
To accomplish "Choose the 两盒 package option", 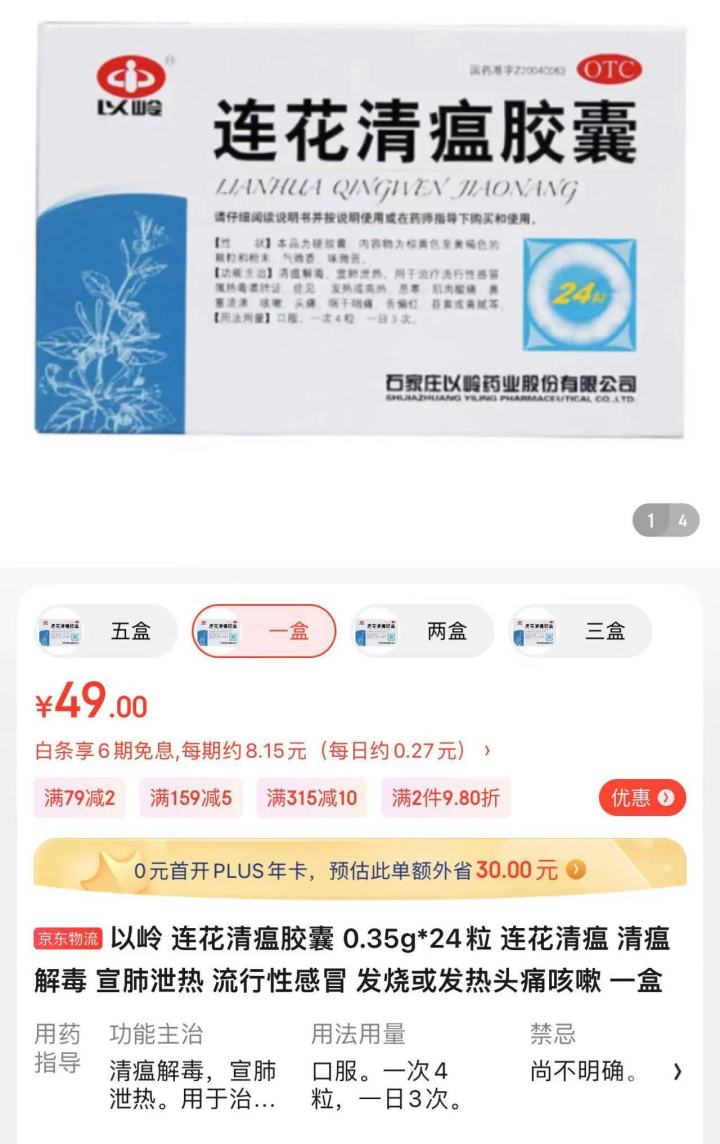I will click(x=422, y=631).
